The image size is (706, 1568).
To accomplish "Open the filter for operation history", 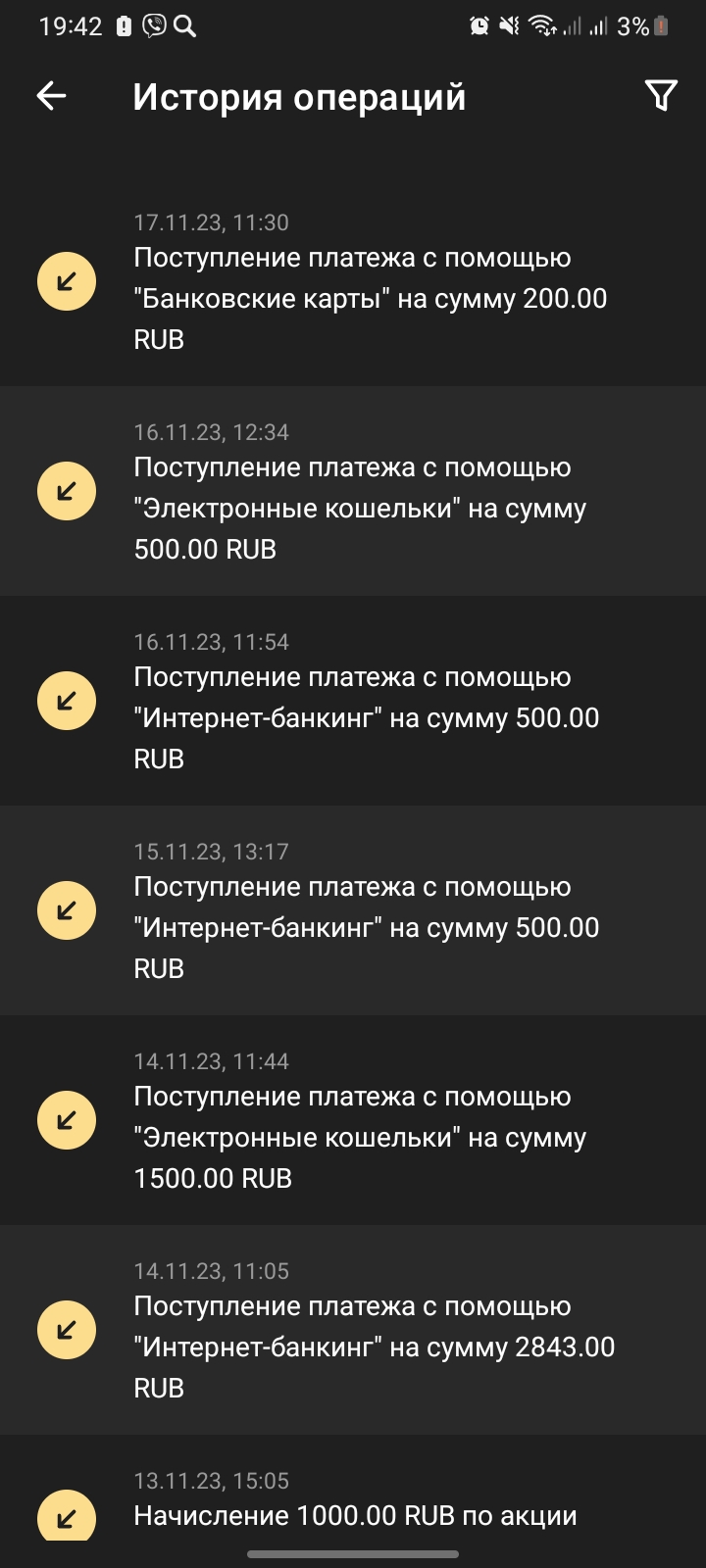I will pos(661,96).
